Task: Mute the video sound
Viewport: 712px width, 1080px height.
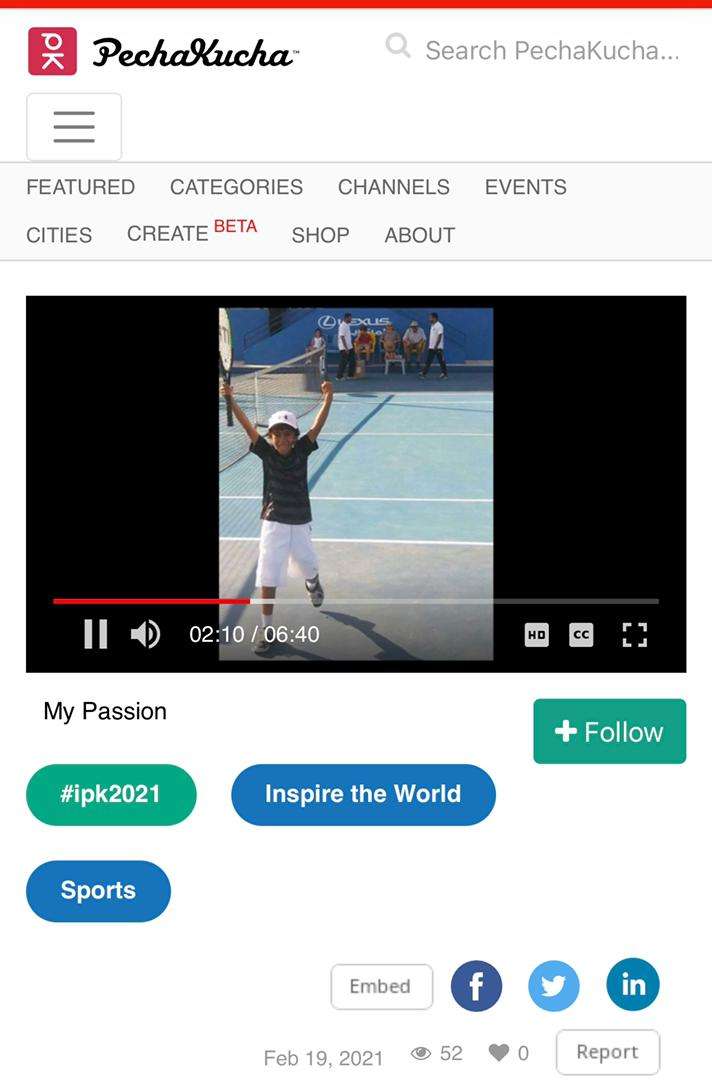Action: click(146, 634)
